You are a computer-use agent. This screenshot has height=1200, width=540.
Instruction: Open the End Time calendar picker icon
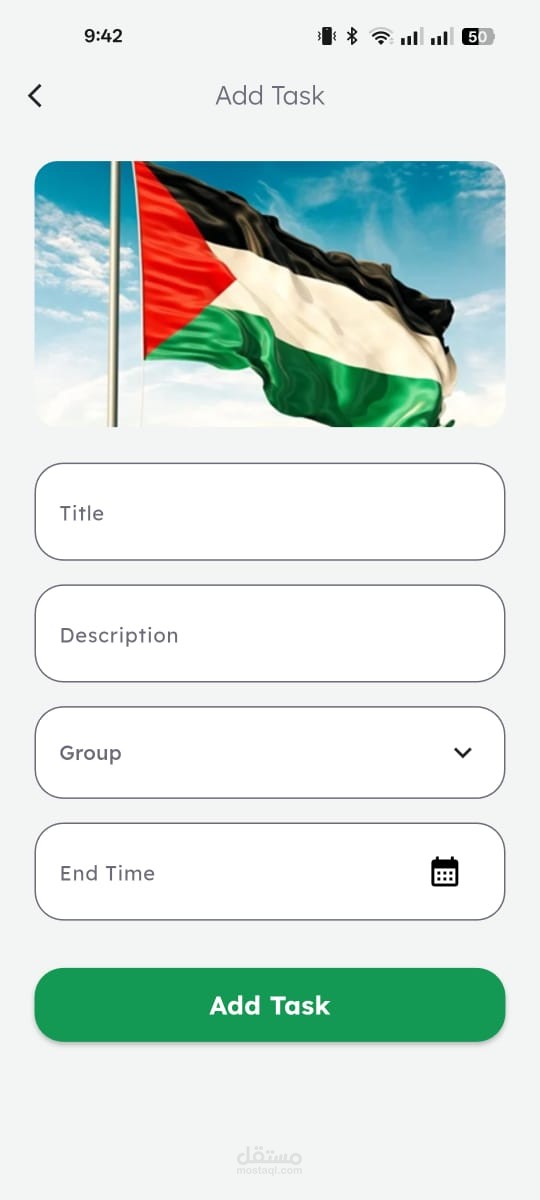pyautogui.click(x=445, y=872)
